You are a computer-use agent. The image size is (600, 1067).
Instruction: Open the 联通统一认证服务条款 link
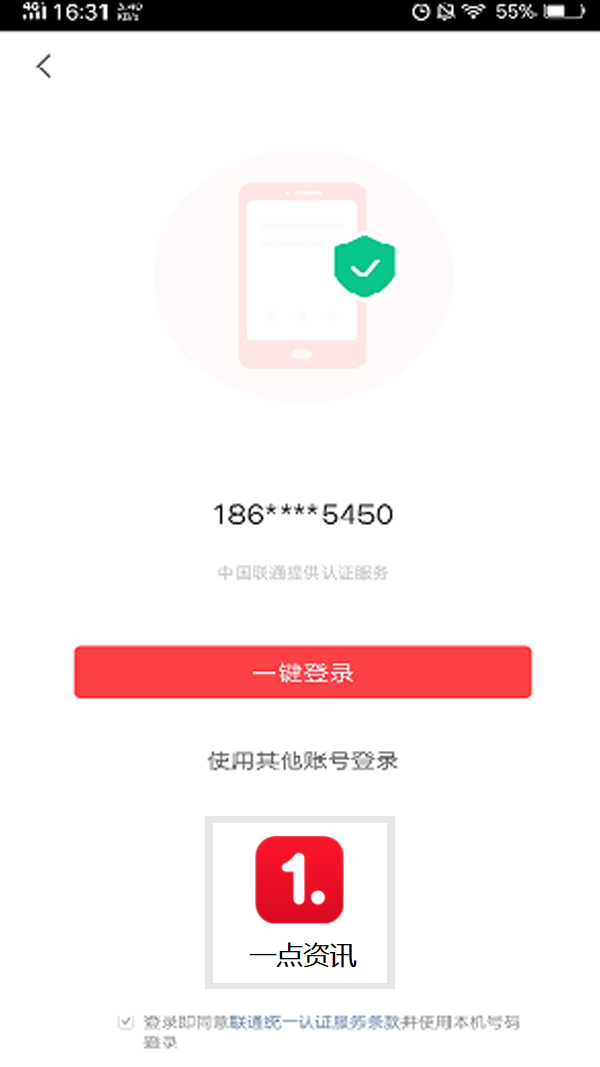point(315,1023)
